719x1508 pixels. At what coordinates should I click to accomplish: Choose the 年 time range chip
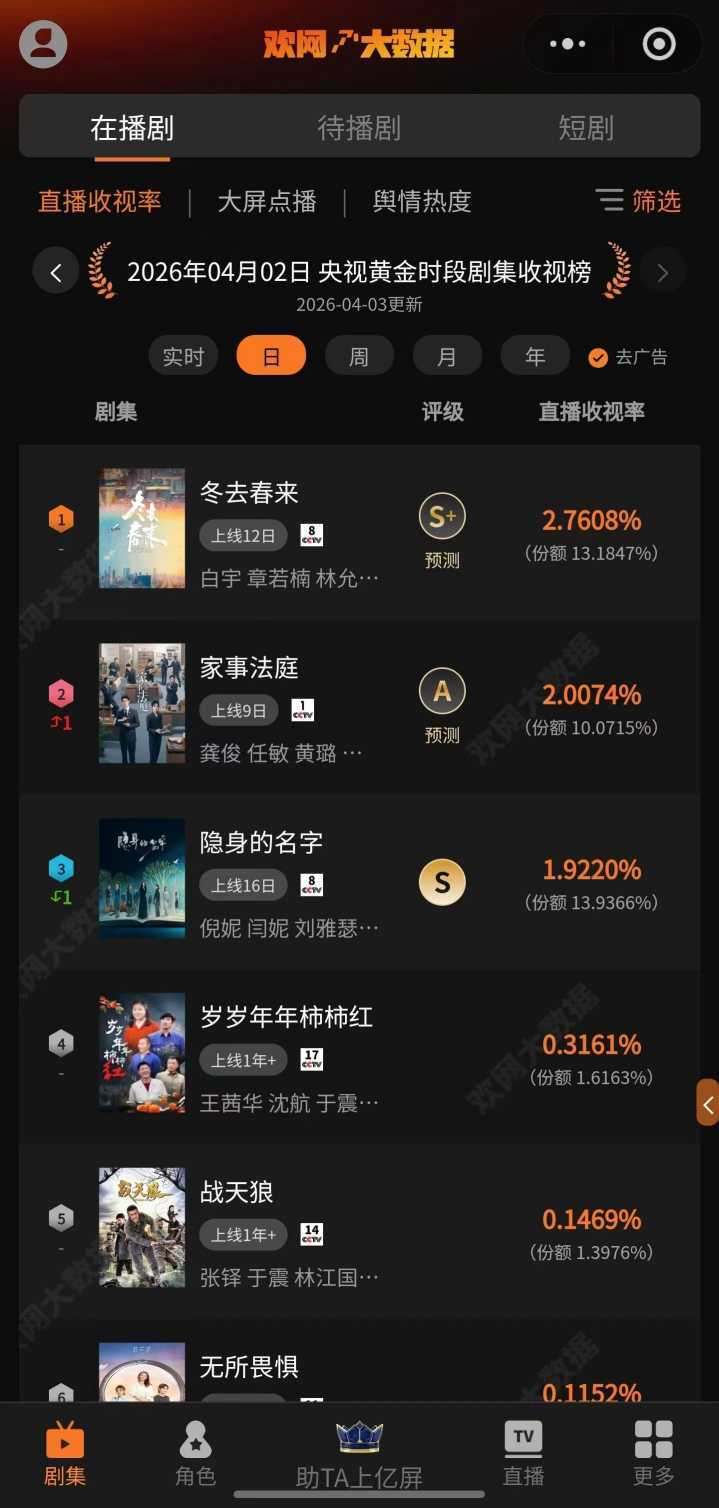tap(535, 357)
